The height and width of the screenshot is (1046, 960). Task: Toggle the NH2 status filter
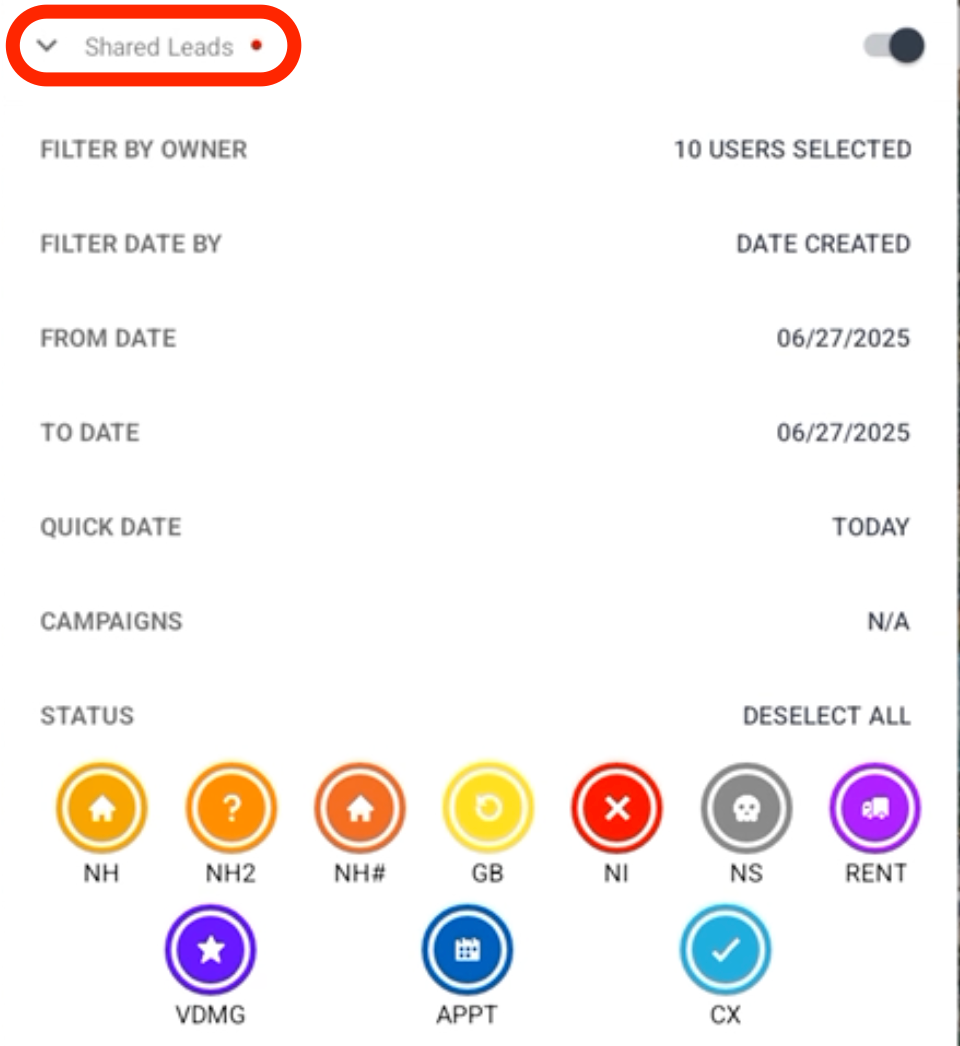(231, 808)
